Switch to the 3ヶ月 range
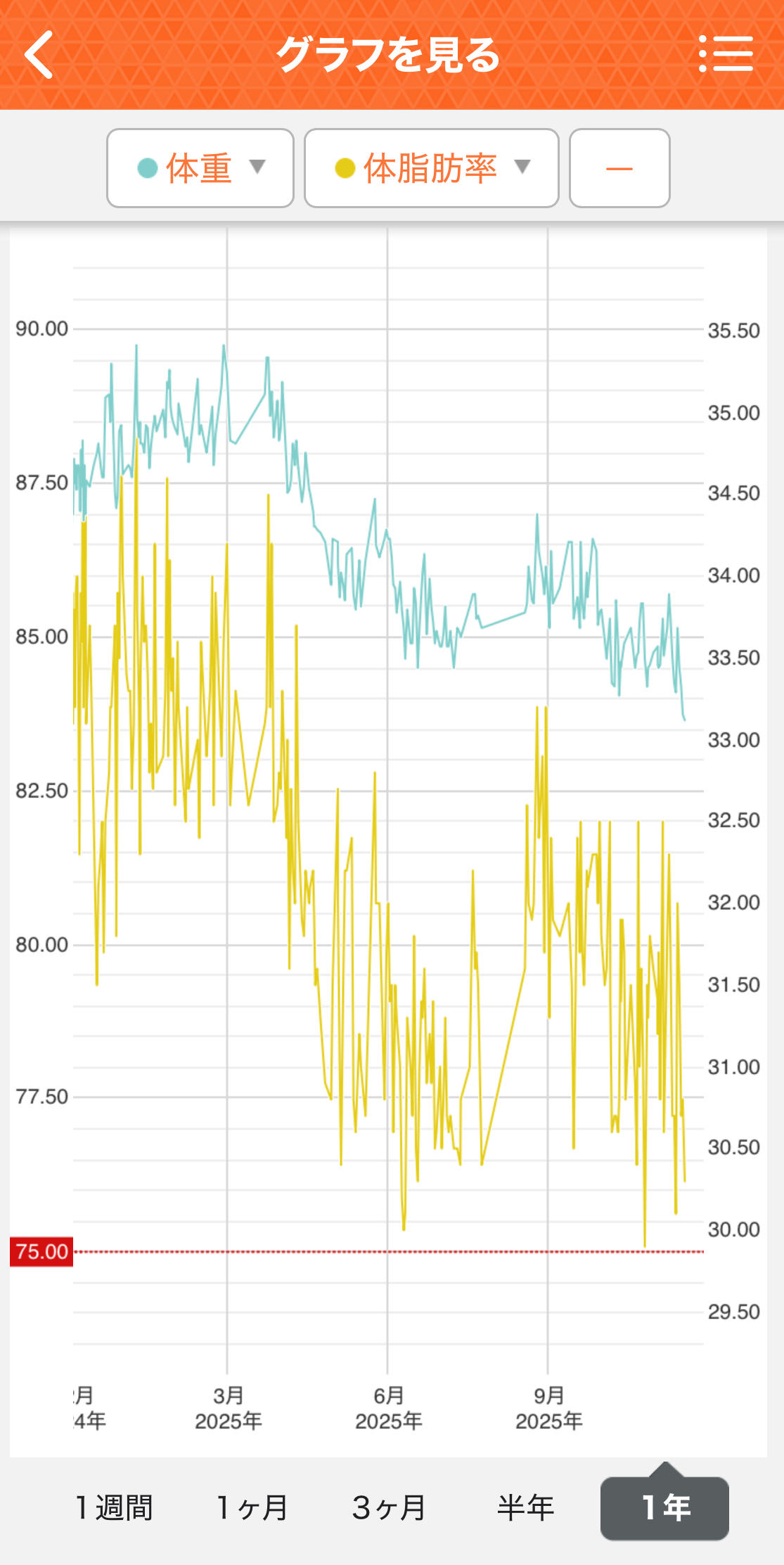This screenshot has width=784, height=1565. click(x=389, y=1508)
